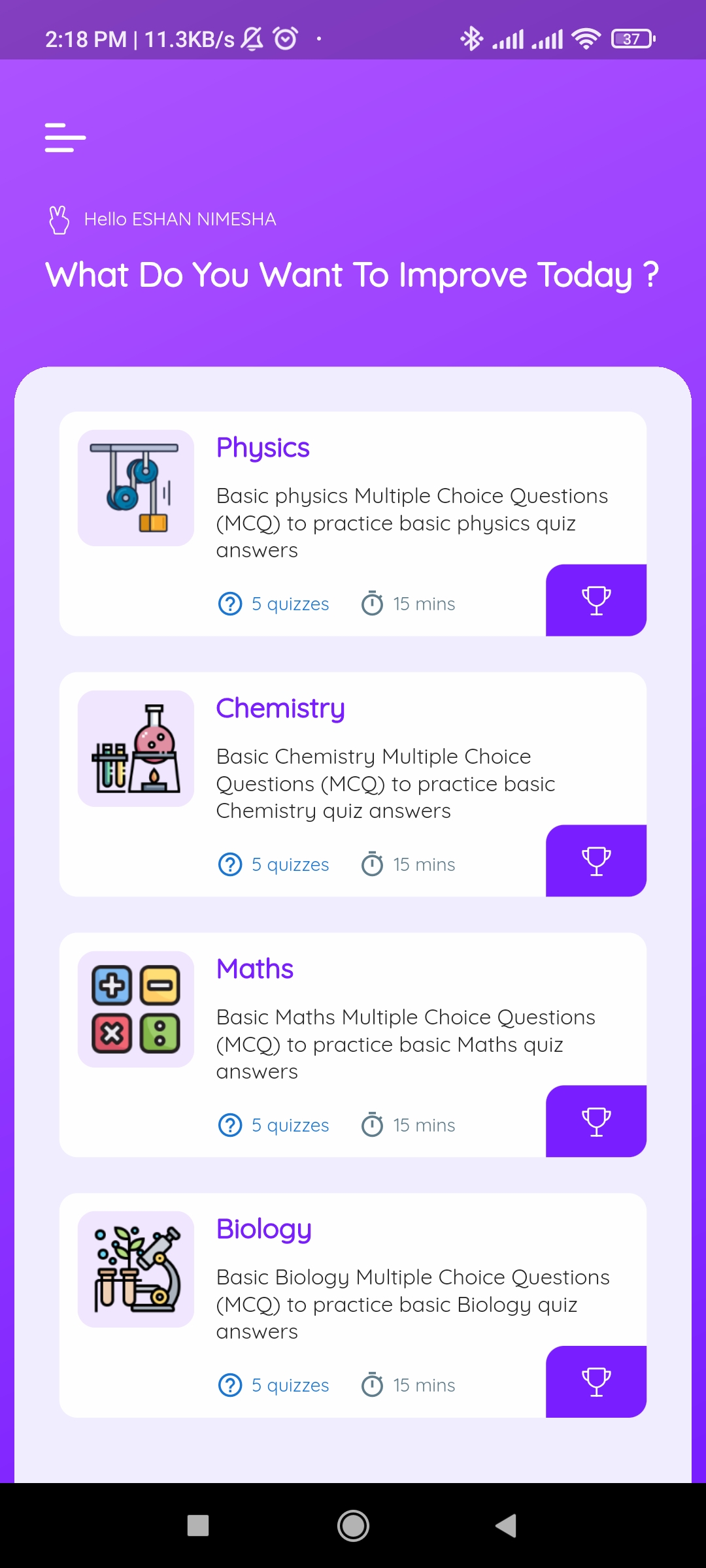Go back using the system back button

(x=507, y=1526)
